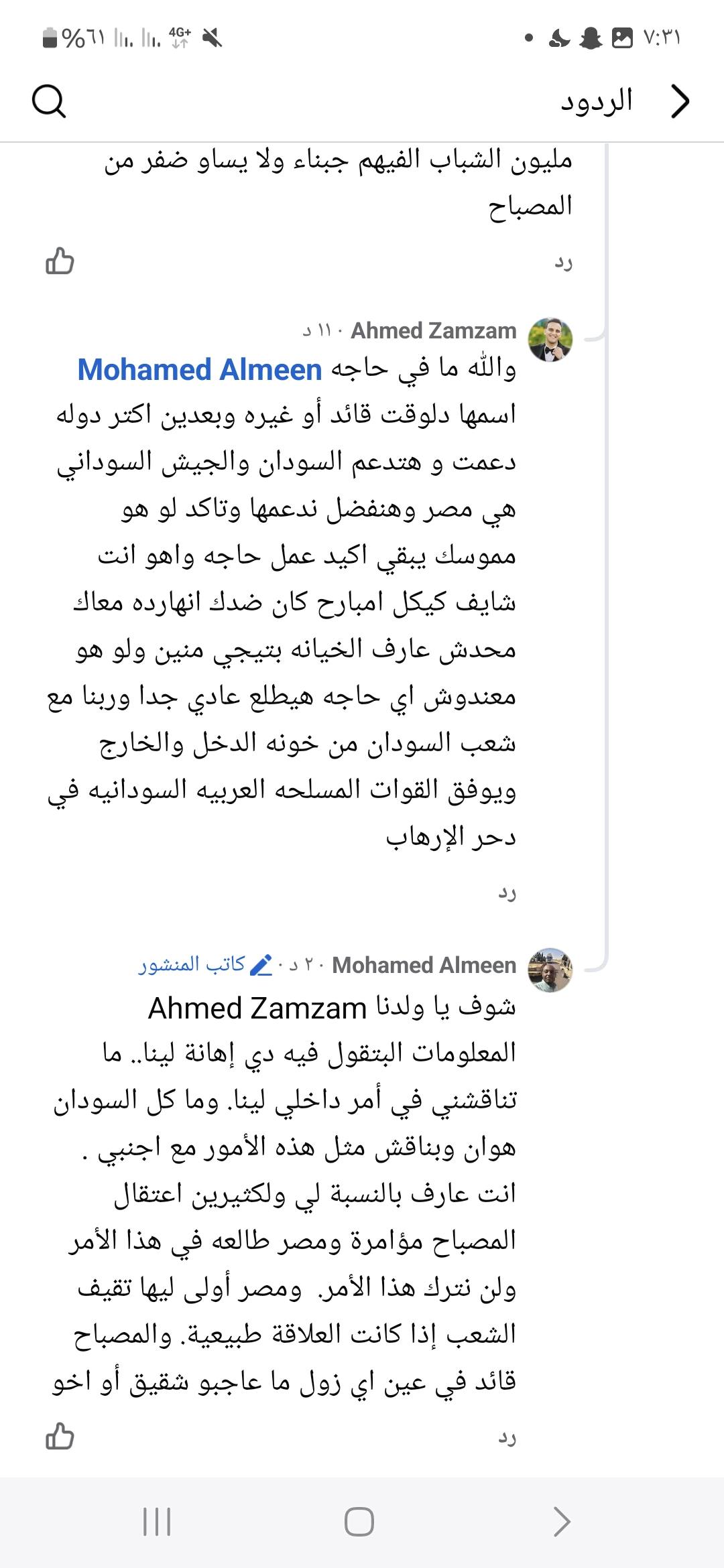Reply to Mohamed Almeen's comment
The width and height of the screenshot is (724, 1568).
tap(507, 1438)
